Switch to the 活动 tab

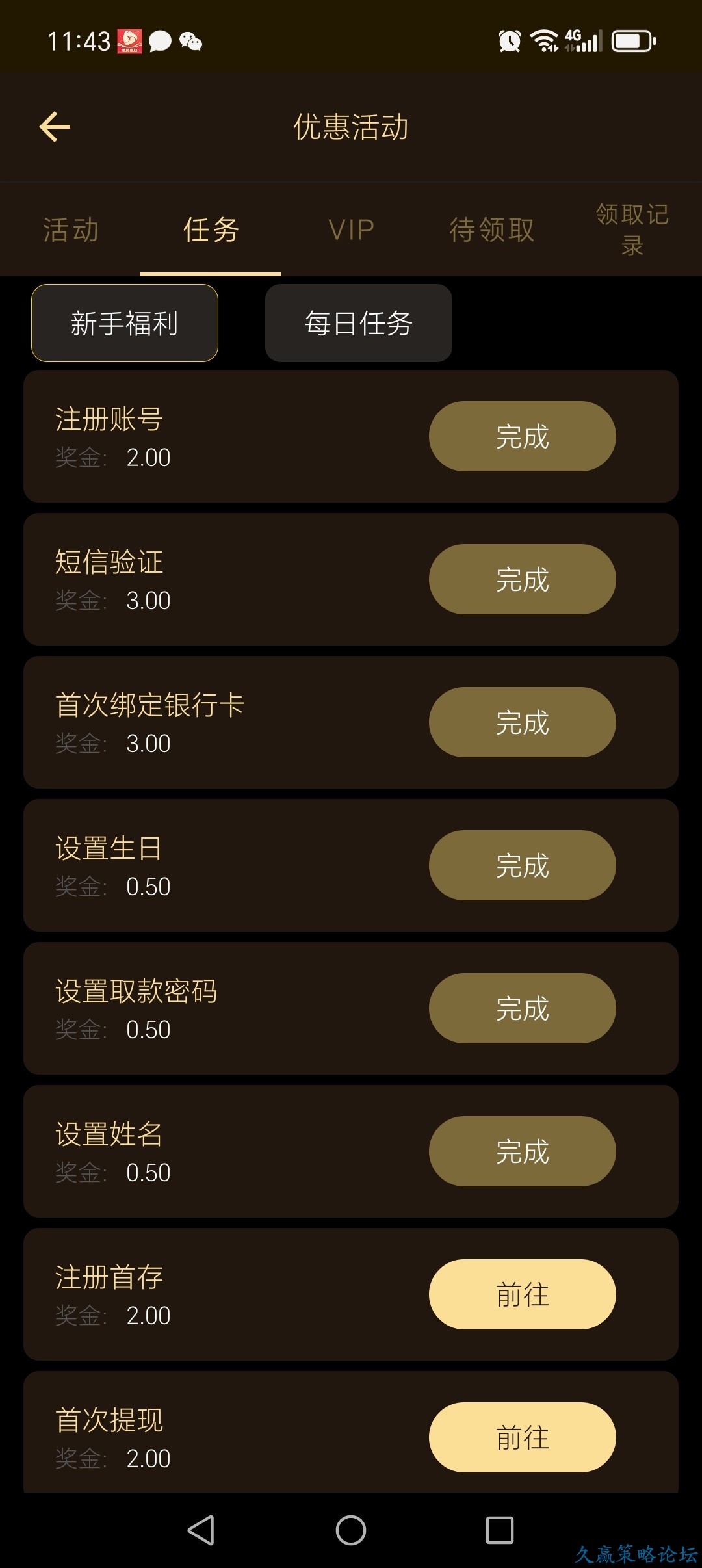click(x=70, y=230)
